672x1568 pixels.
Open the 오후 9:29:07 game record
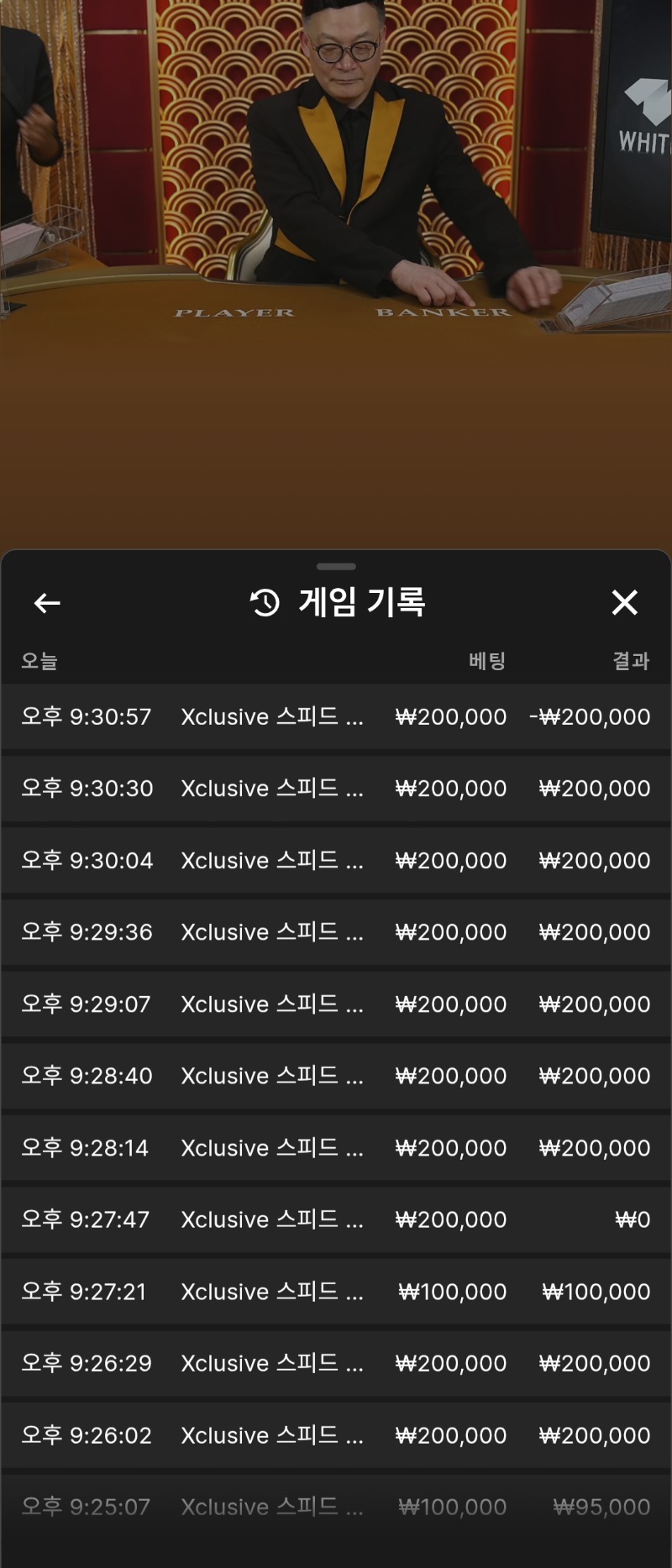click(336, 1004)
